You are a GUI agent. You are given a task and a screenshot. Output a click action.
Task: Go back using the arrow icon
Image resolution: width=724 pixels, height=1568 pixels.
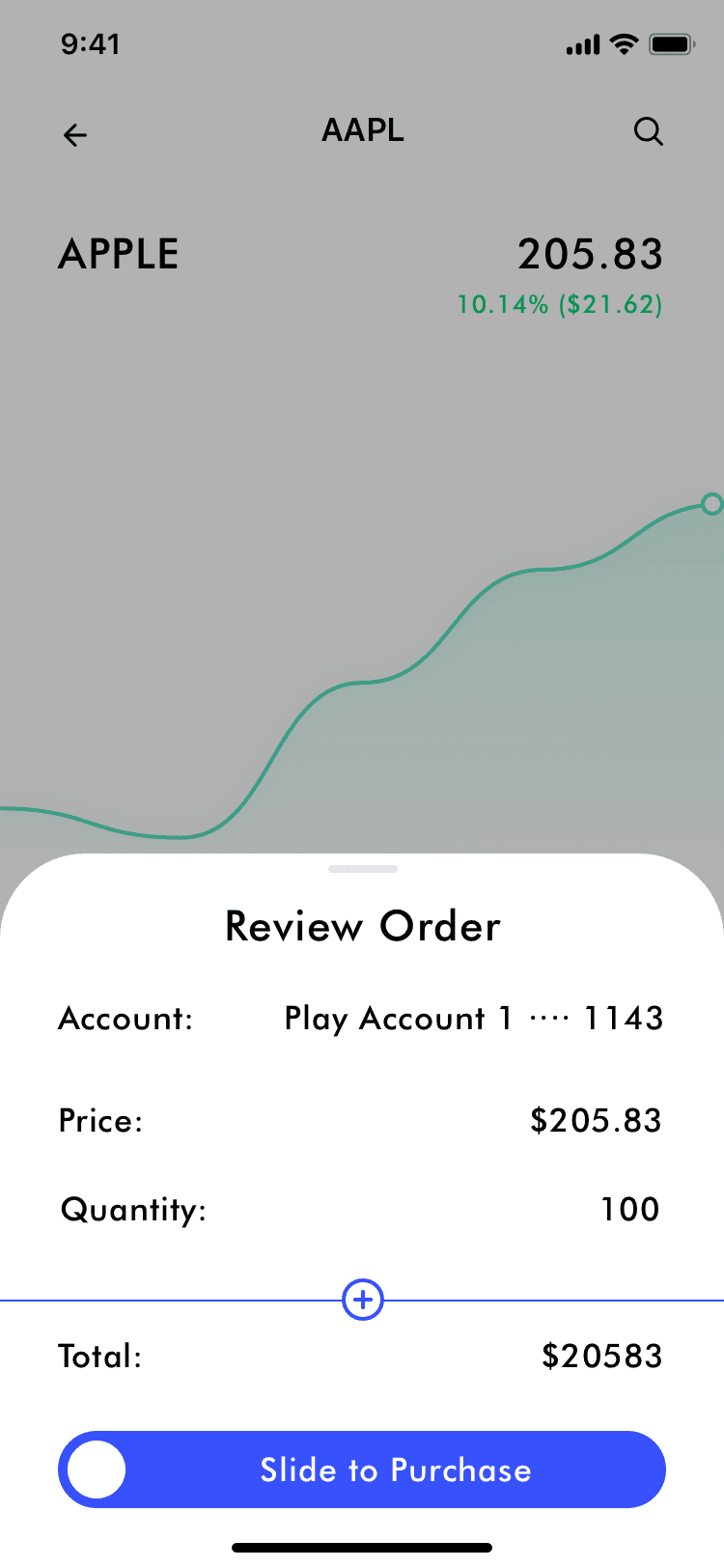pyautogui.click(x=75, y=135)
